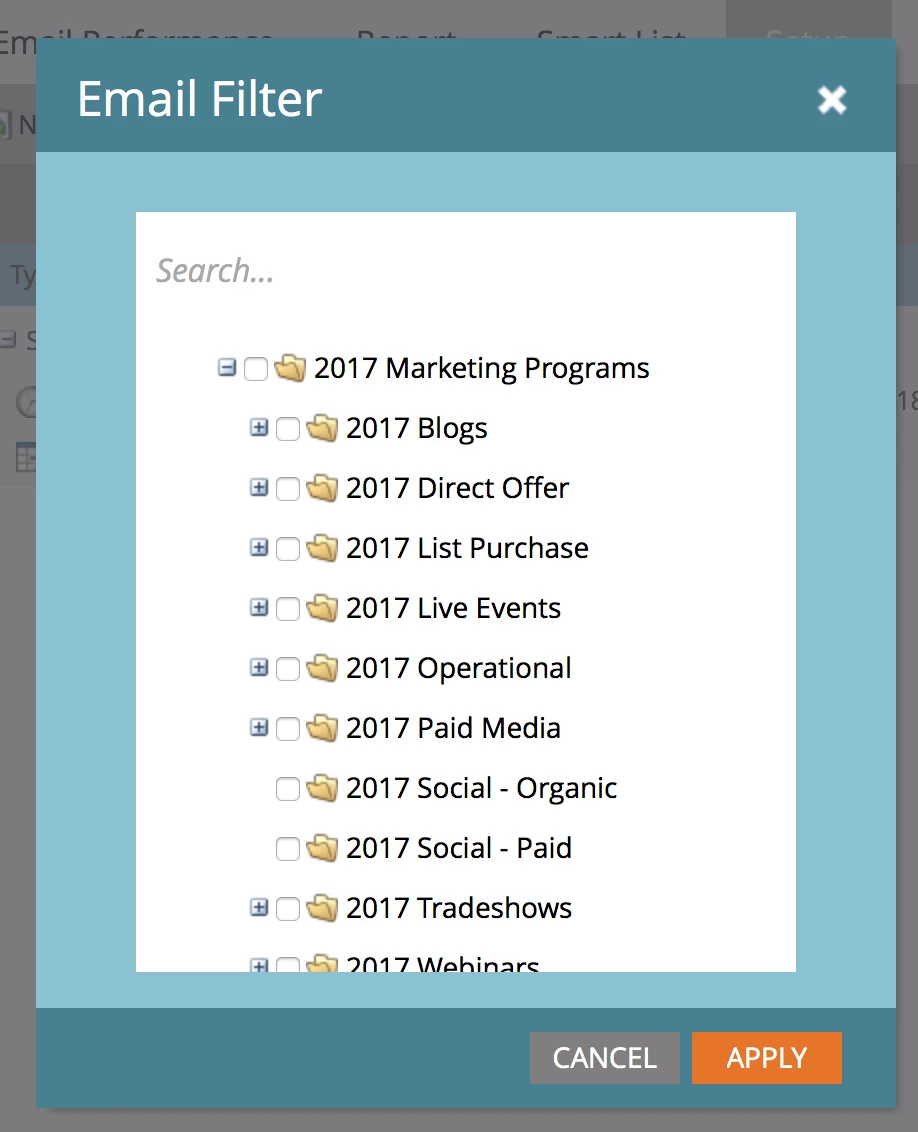Check the 2017 Marketing Programs checkbox
Image resolution: width=918 pixels, height=1132 pixels.
coord(256,369)
